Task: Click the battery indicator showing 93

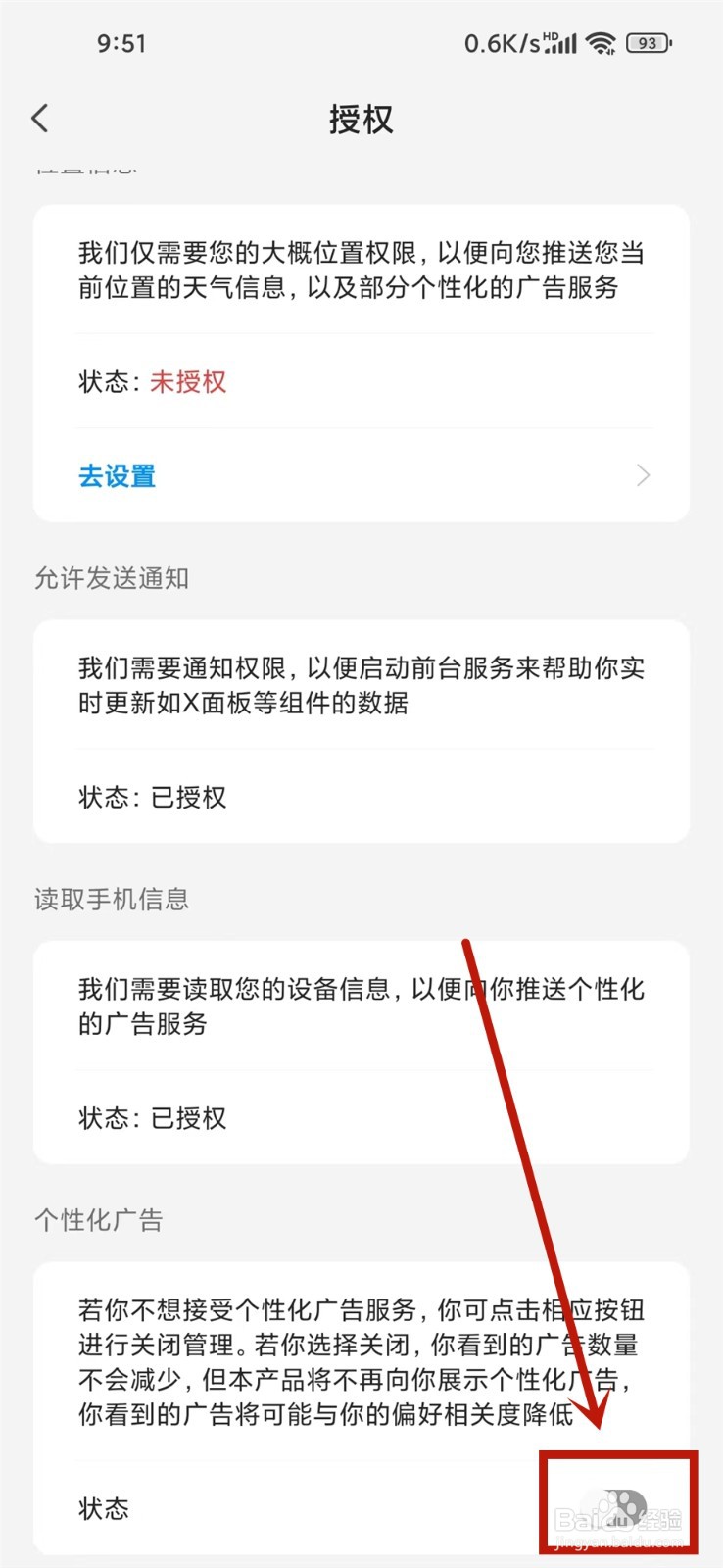Action: (646, 43)
